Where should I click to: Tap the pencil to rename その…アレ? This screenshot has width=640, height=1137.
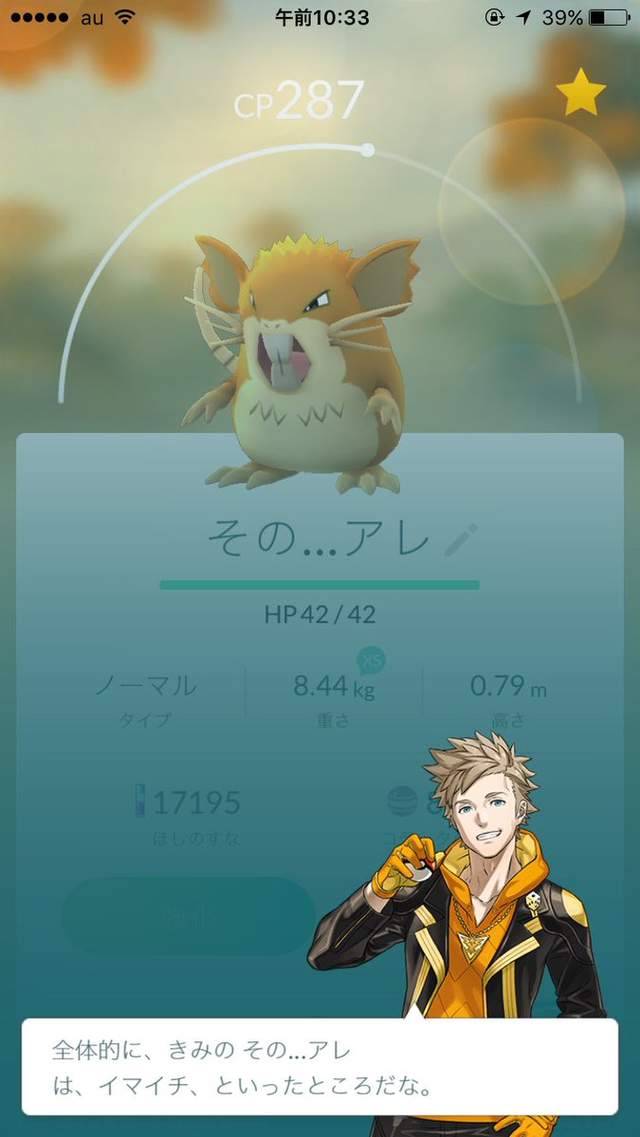(461, 541)
